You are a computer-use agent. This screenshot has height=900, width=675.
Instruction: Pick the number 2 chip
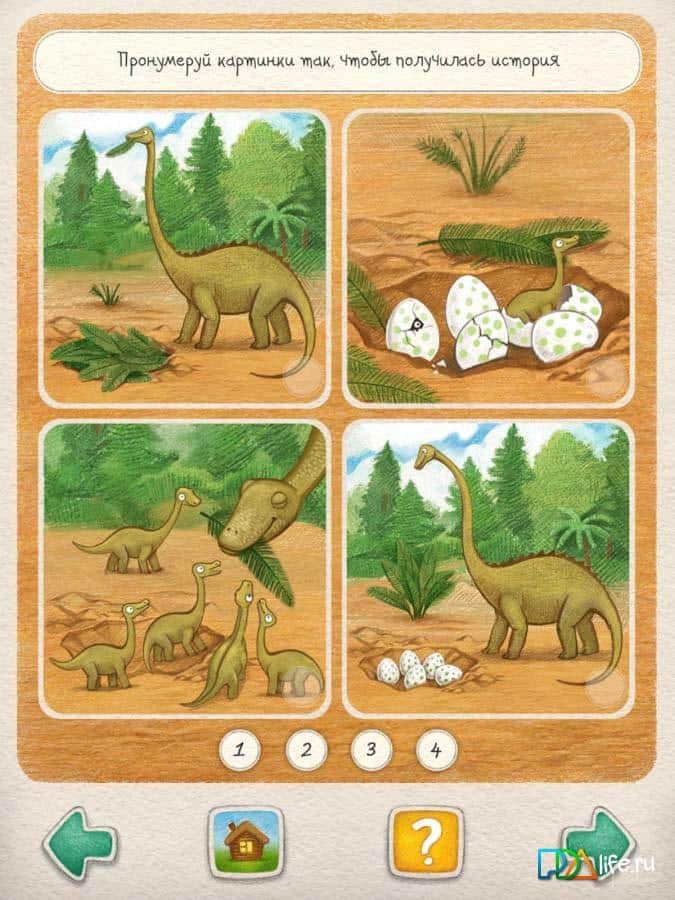(306, 748)
